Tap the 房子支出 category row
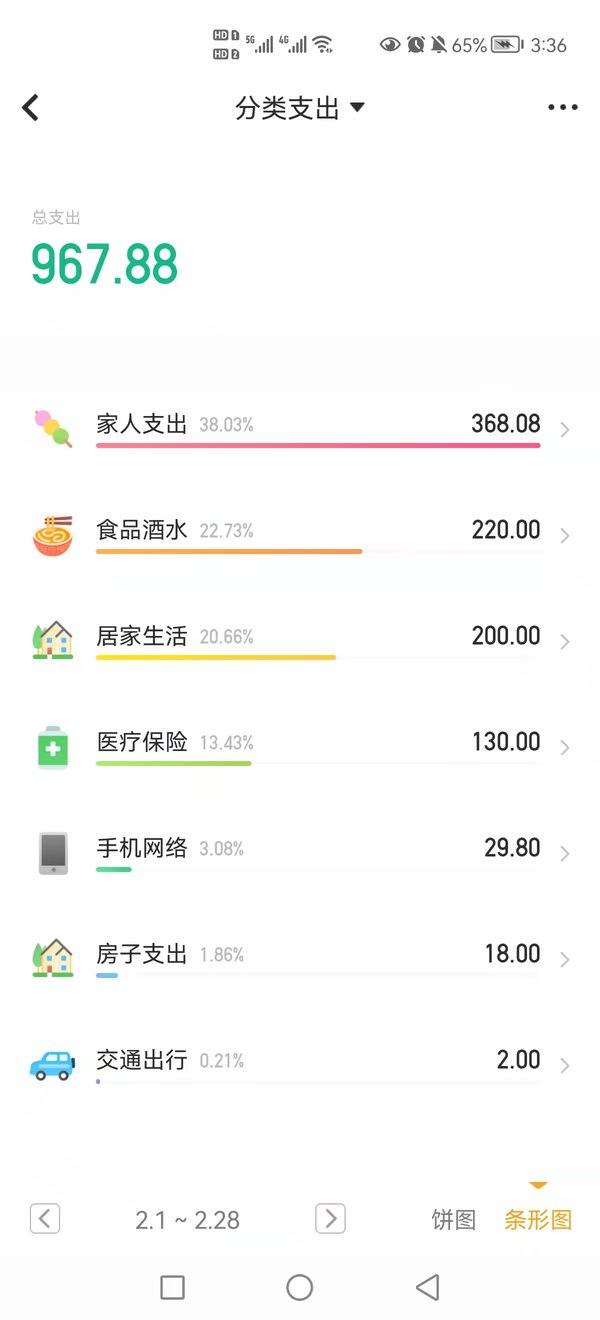Image resolution: width=600 pixels, height=1320 pixels. click(300, 959)
